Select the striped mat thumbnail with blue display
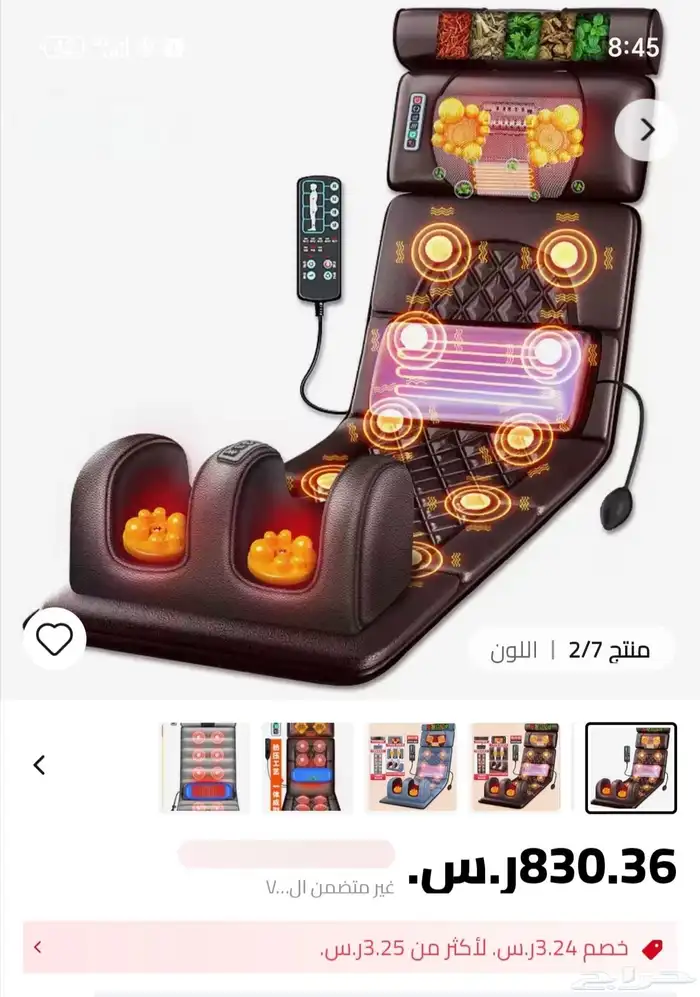 tap(204, 767)
